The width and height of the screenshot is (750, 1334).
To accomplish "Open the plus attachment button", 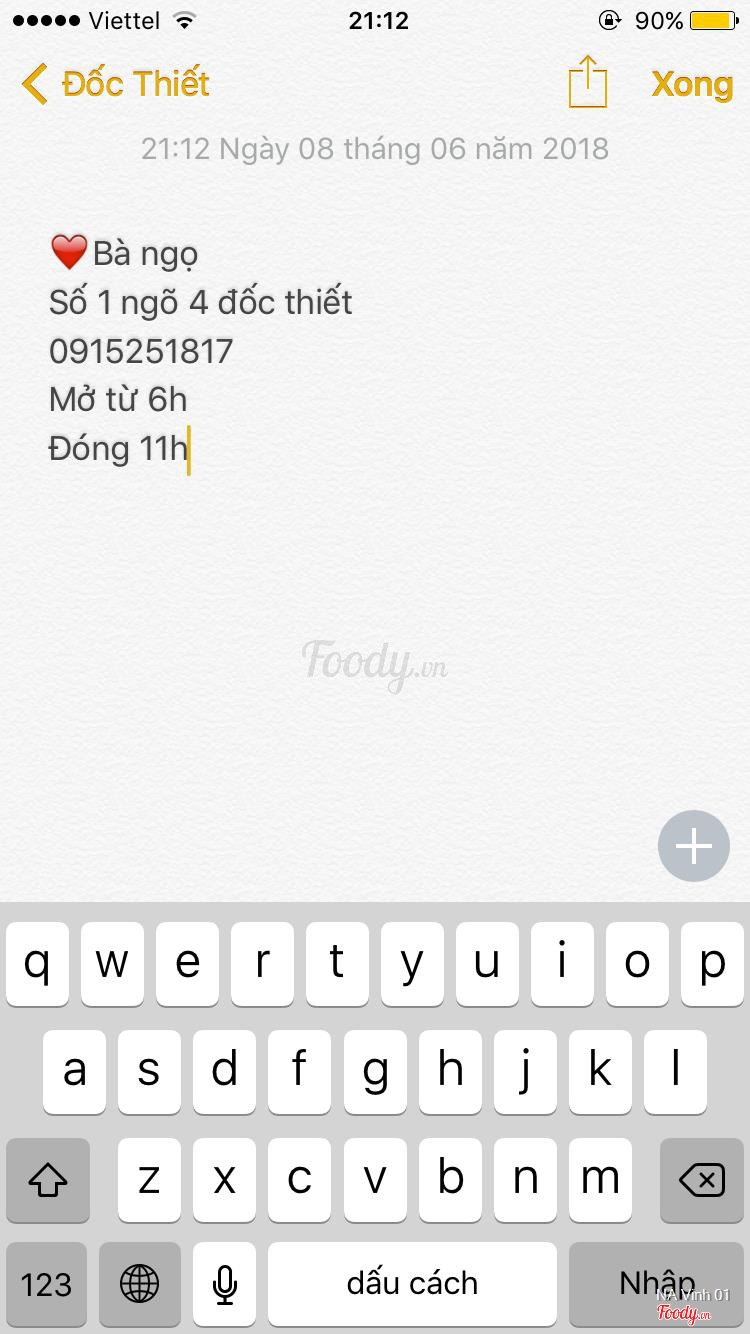I will 693,846.
